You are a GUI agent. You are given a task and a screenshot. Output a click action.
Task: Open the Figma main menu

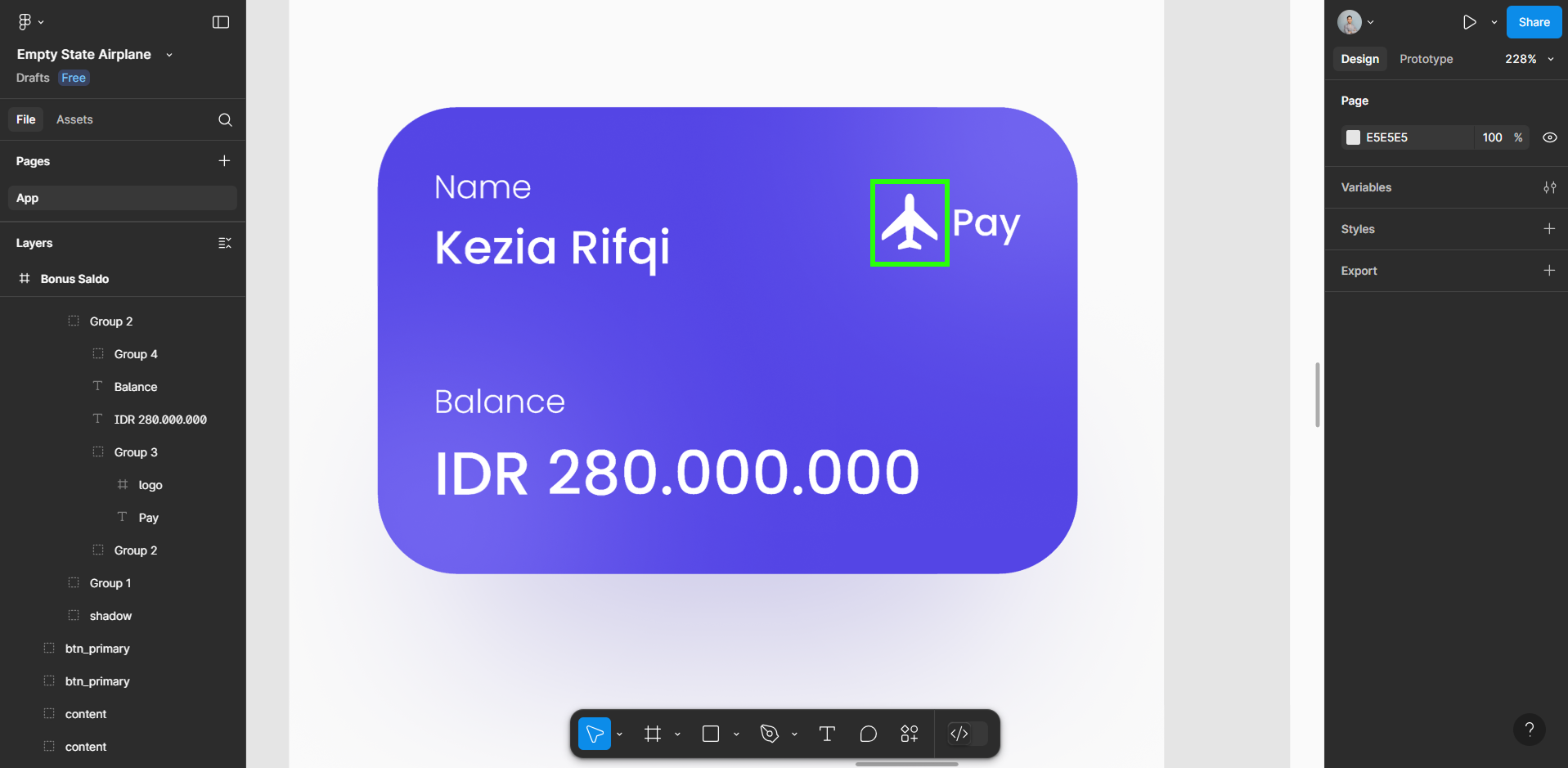(x=30, y=22)
